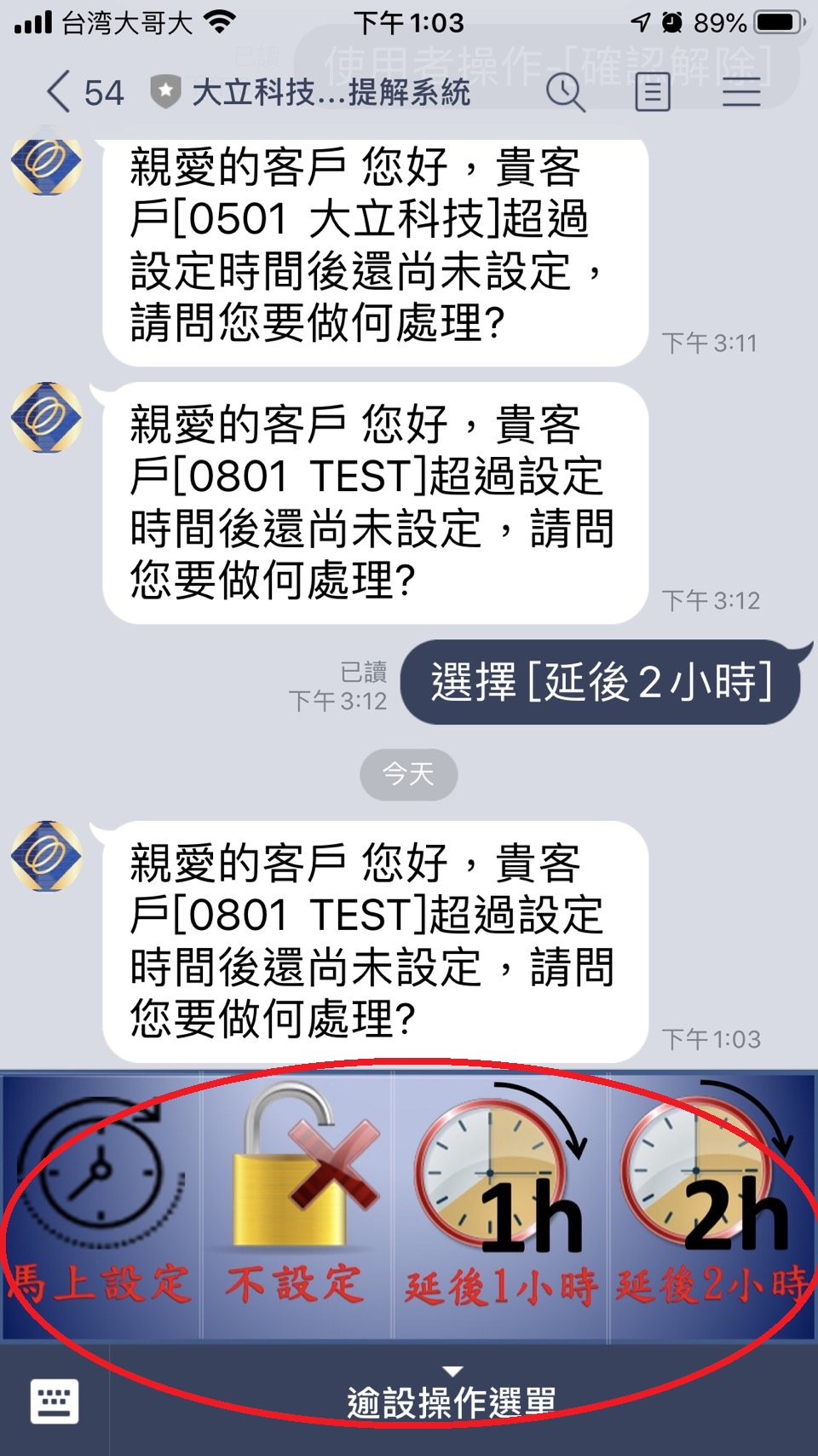Select 延後1小時 delay option
The image size is (818, 1456).
point(501,1204)
